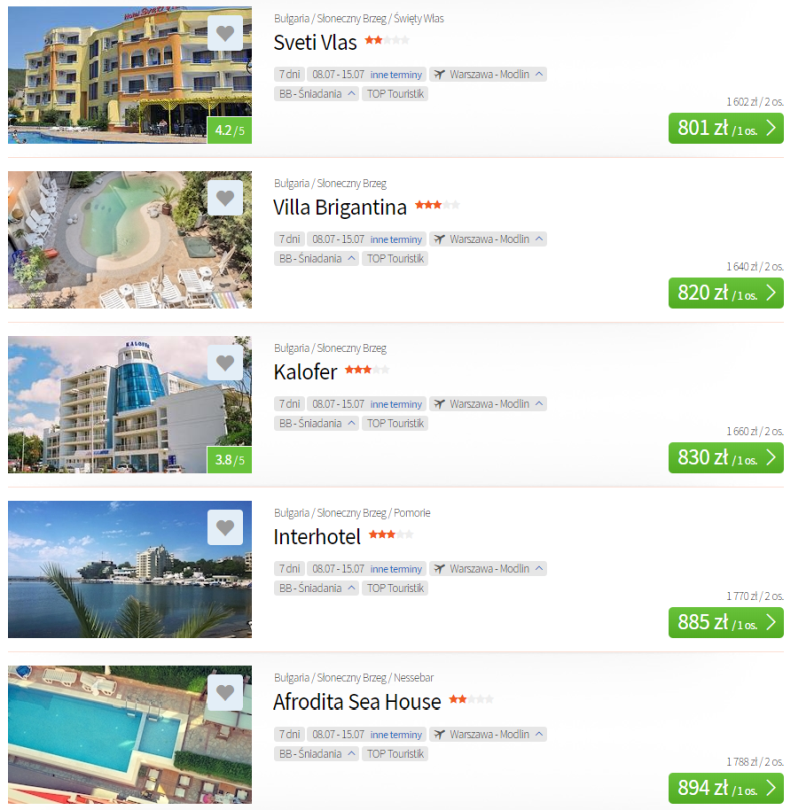The height and width of the screenshot is (810, 790).
Task: Book Interhotel for 885 zł
Action: click(x=725, y=622)
